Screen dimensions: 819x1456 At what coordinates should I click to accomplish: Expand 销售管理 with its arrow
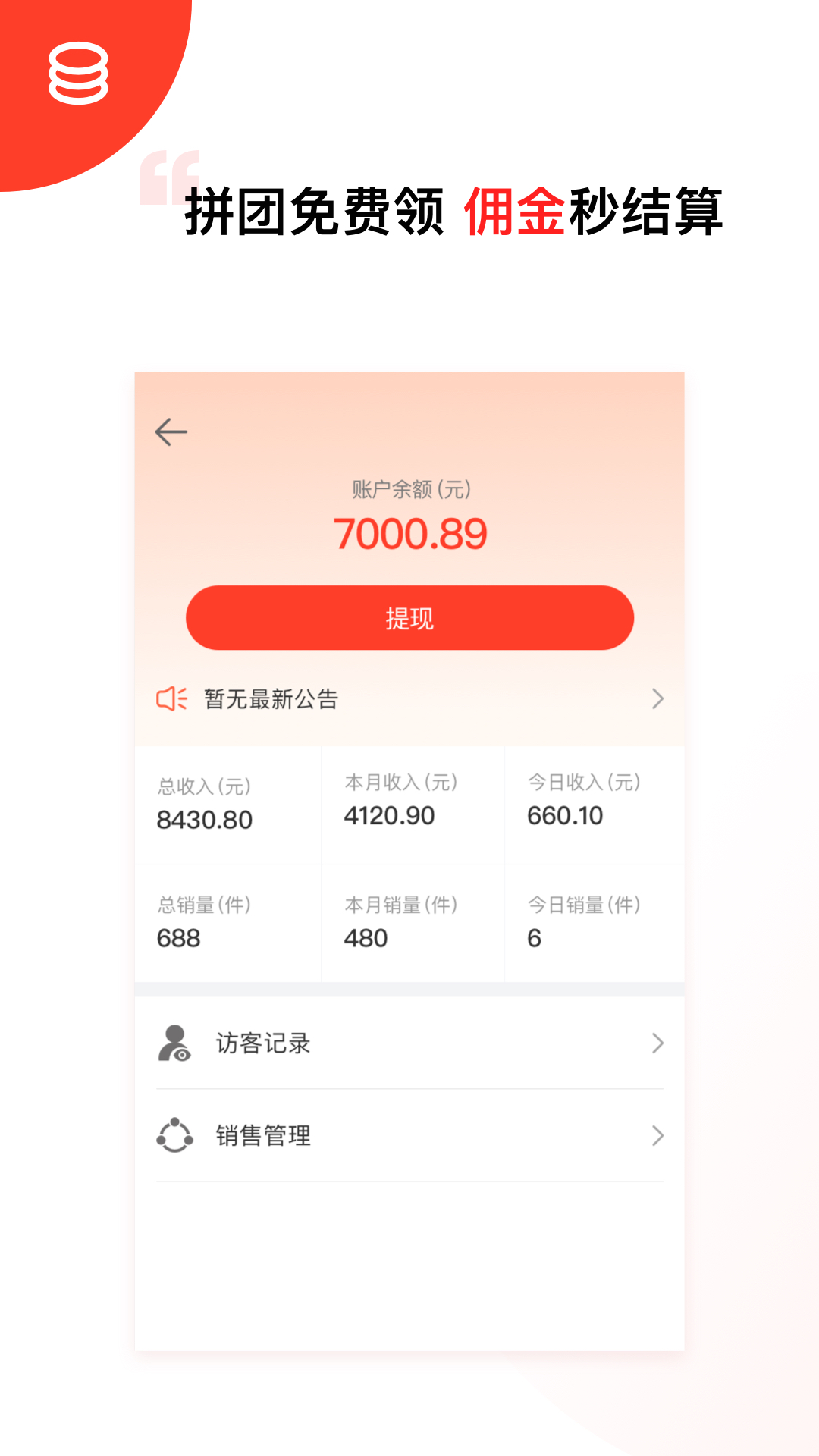[658, 1136]
